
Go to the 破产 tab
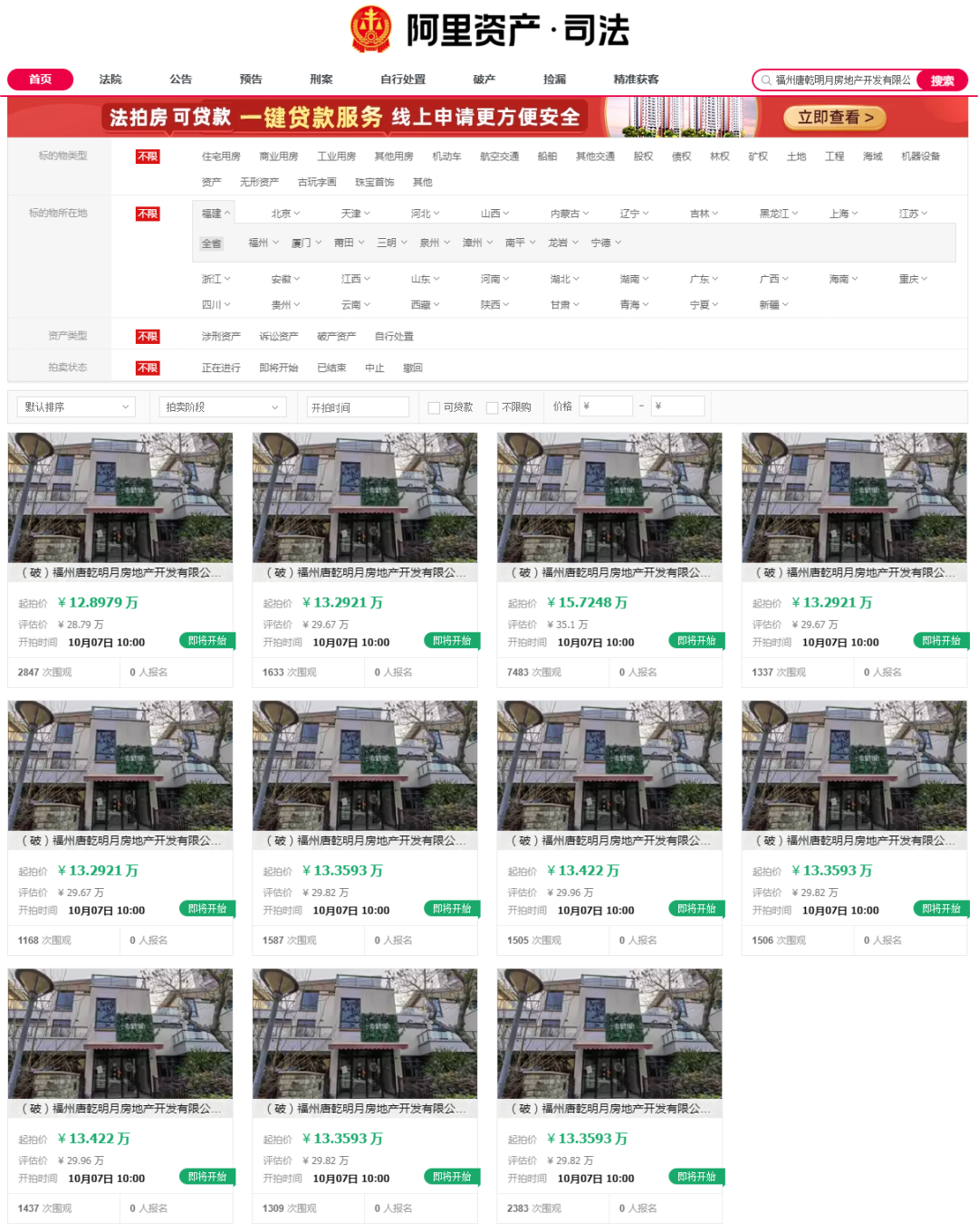[x=484, y=80]
